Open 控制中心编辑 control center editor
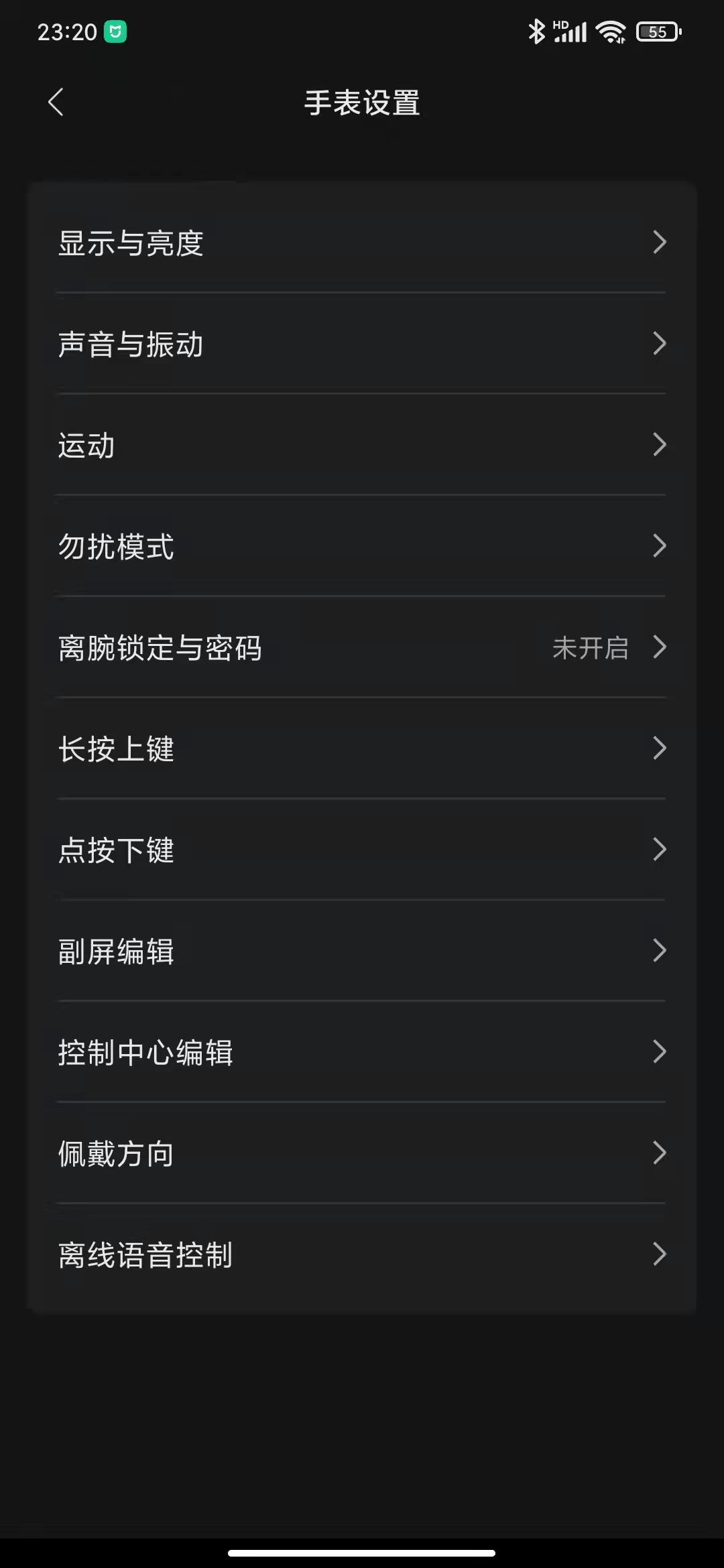Image resolution: width=724 pixels, height=1568 pixels. tap(362, 1053)
